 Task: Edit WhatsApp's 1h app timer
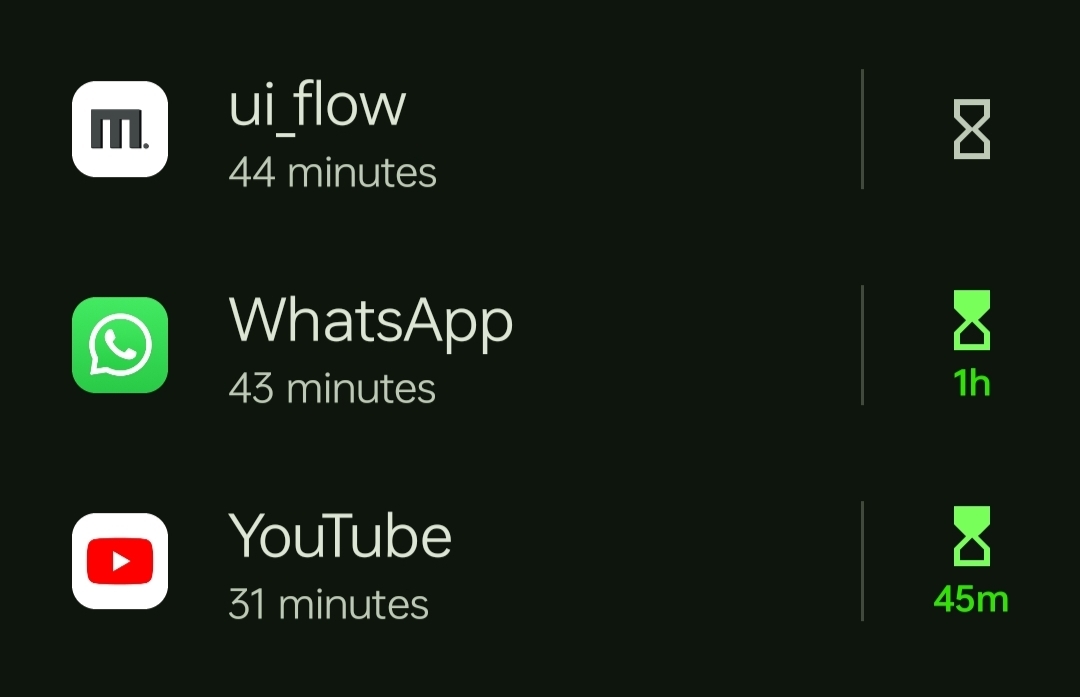click(971, 343)
